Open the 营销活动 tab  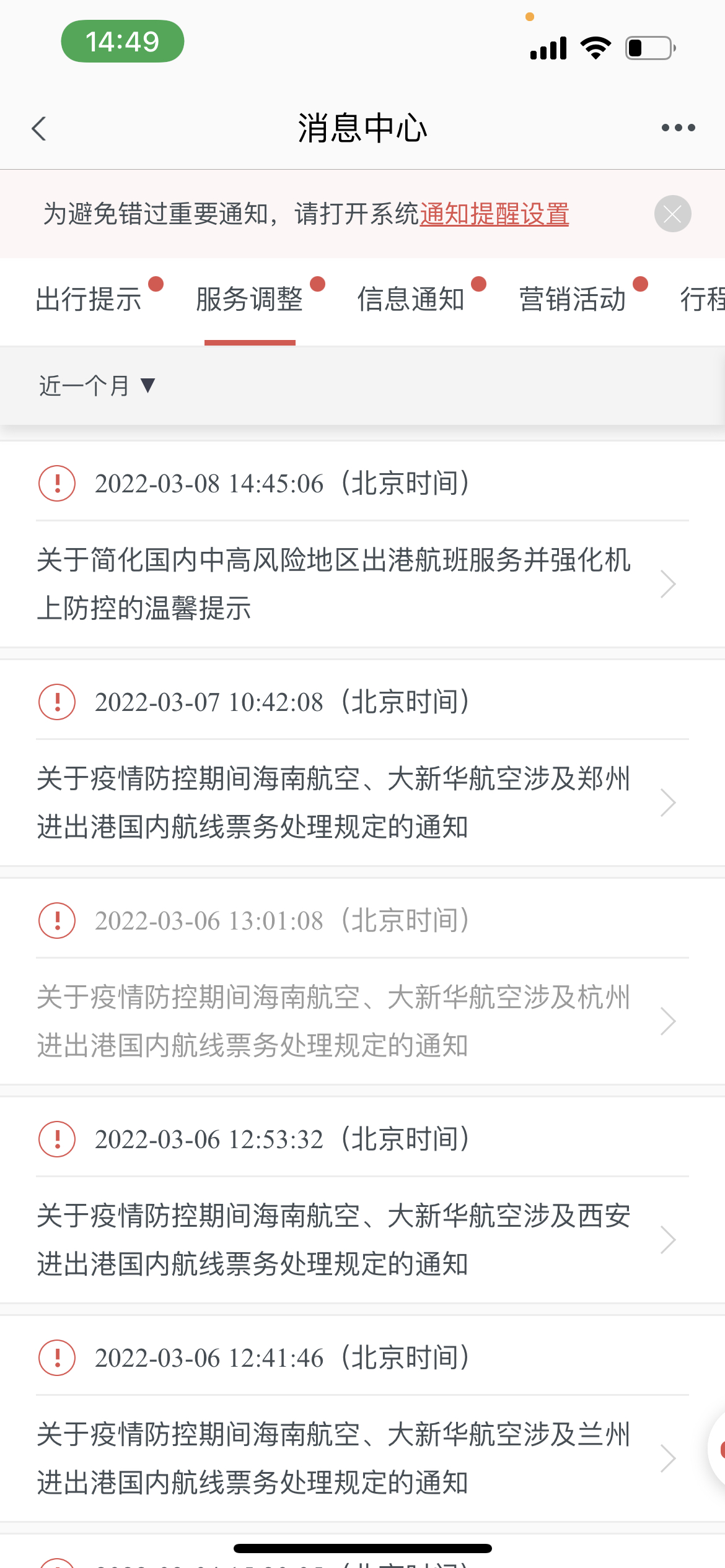572,300
